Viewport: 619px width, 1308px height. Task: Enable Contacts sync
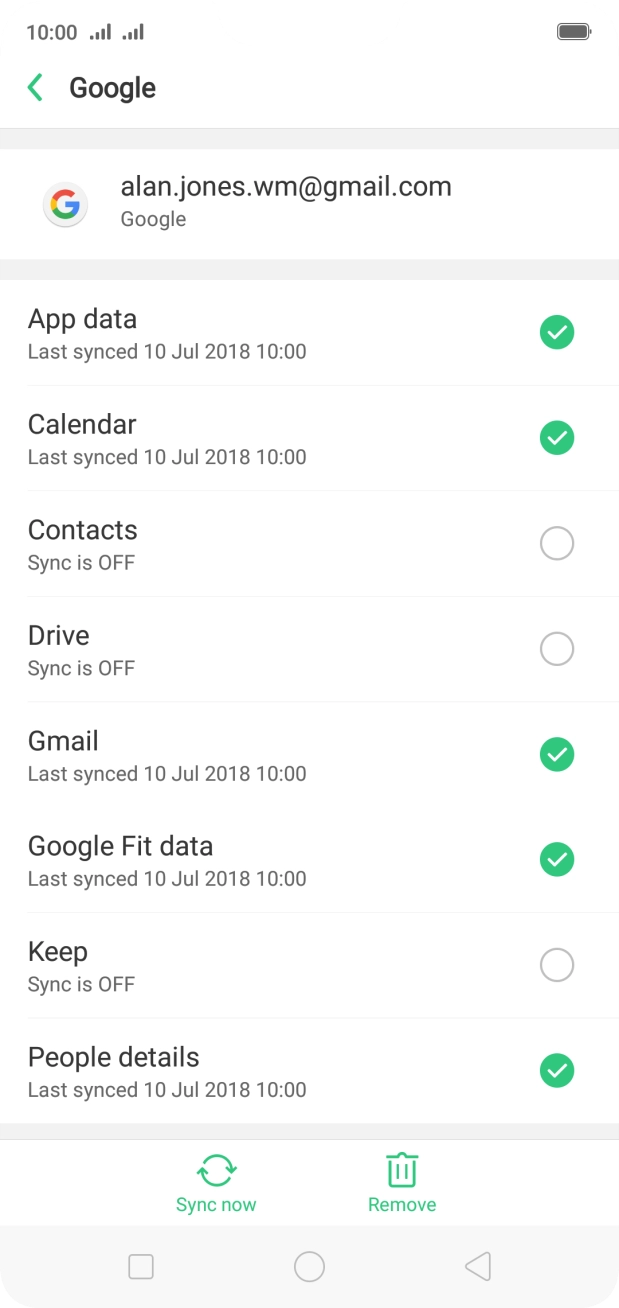click(556, 544)
